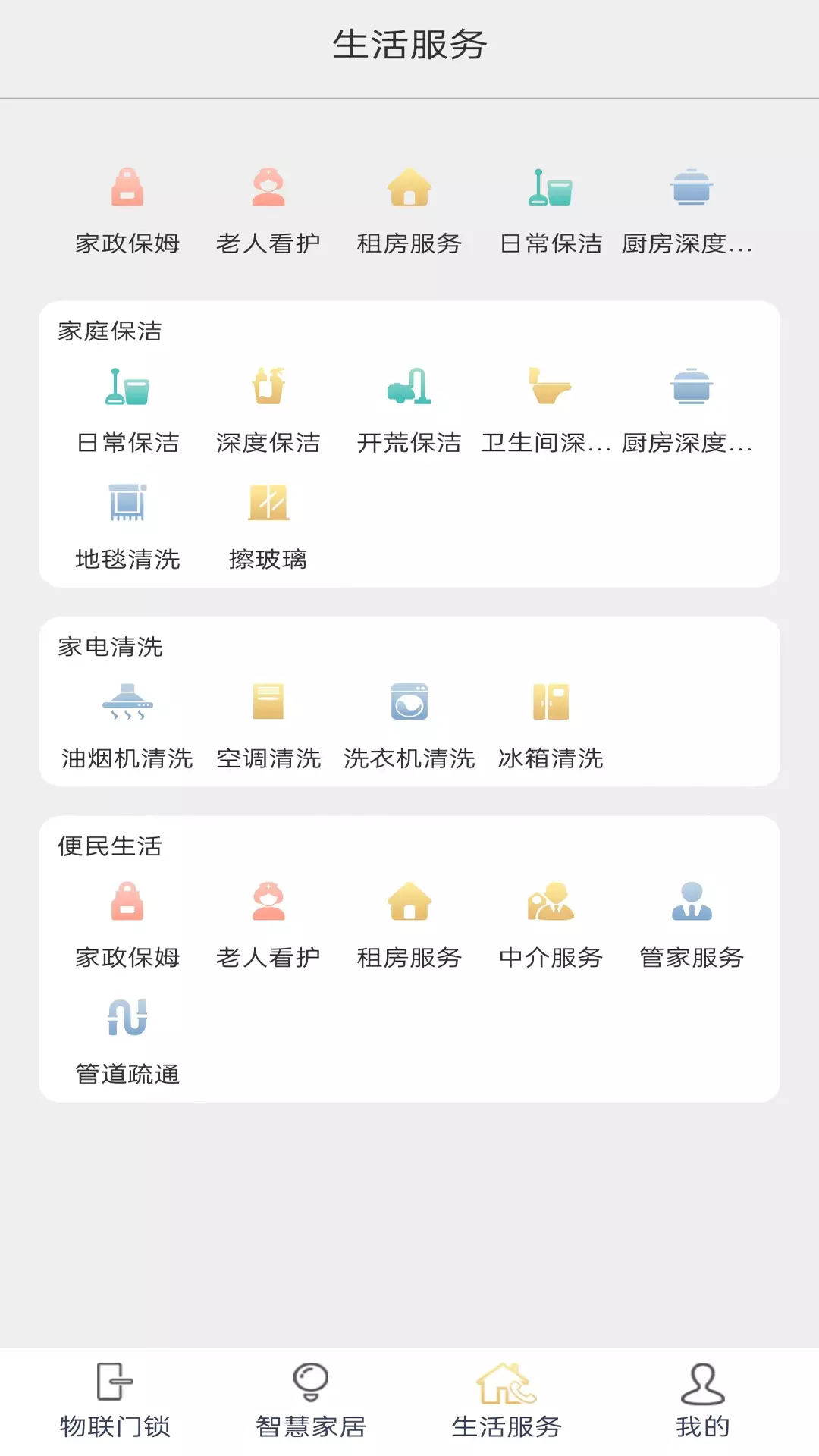The height and width of the screenshot is (1456, 819).
Task: Tap 租房服务 in the top shortcut row
Action: click(x=409, y=212)
